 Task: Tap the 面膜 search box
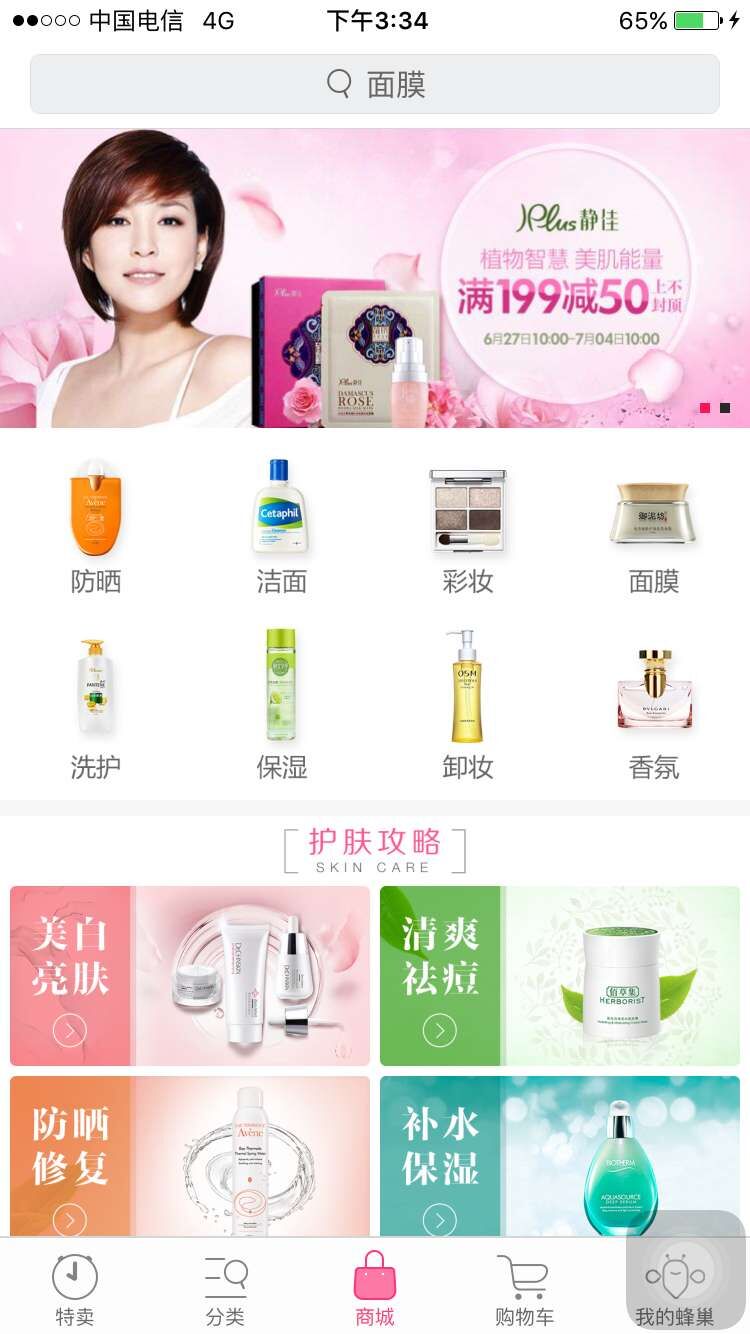pos(375,84)
